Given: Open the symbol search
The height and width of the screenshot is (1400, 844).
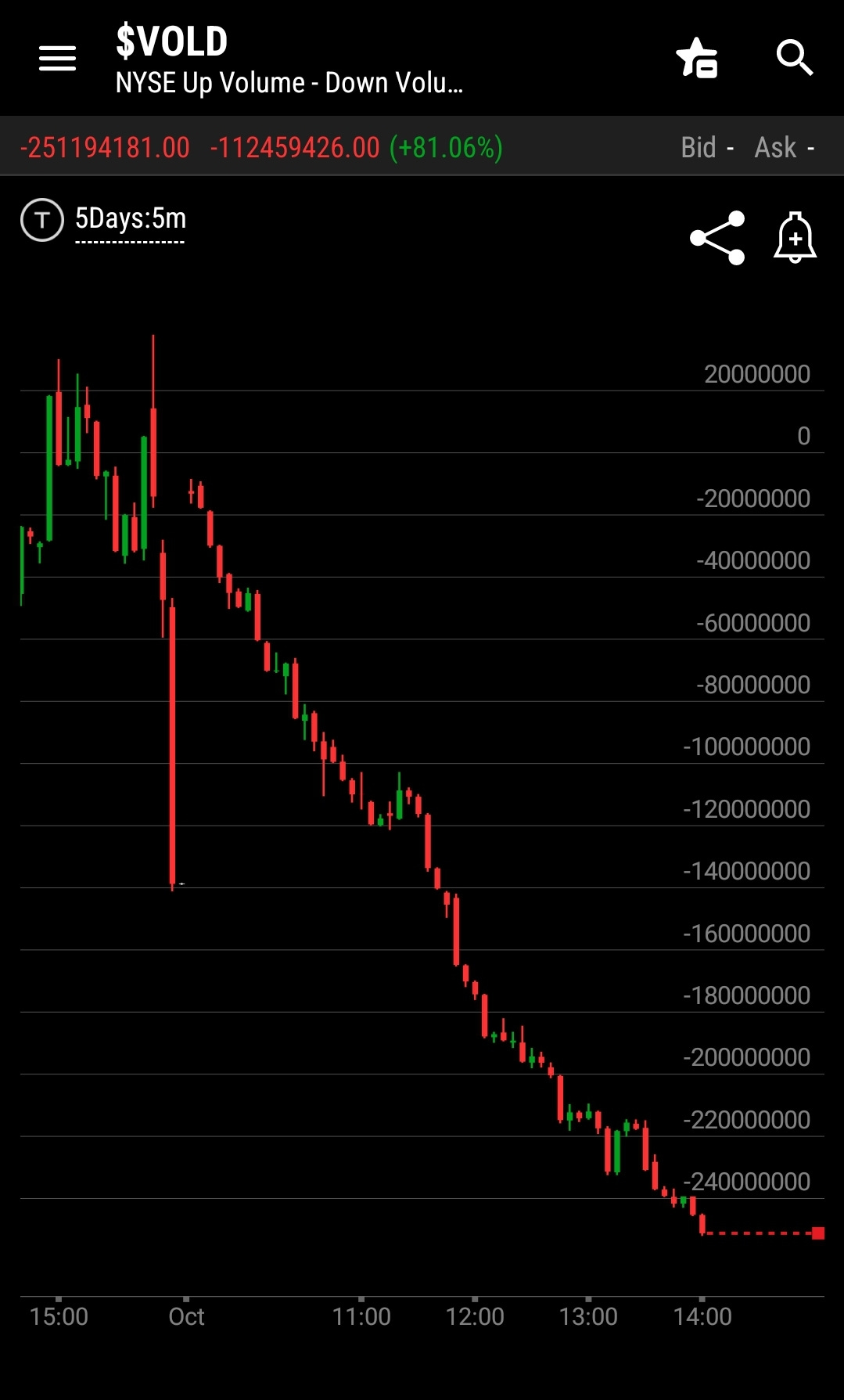Looking at the screenshot, I should (795, 58).
